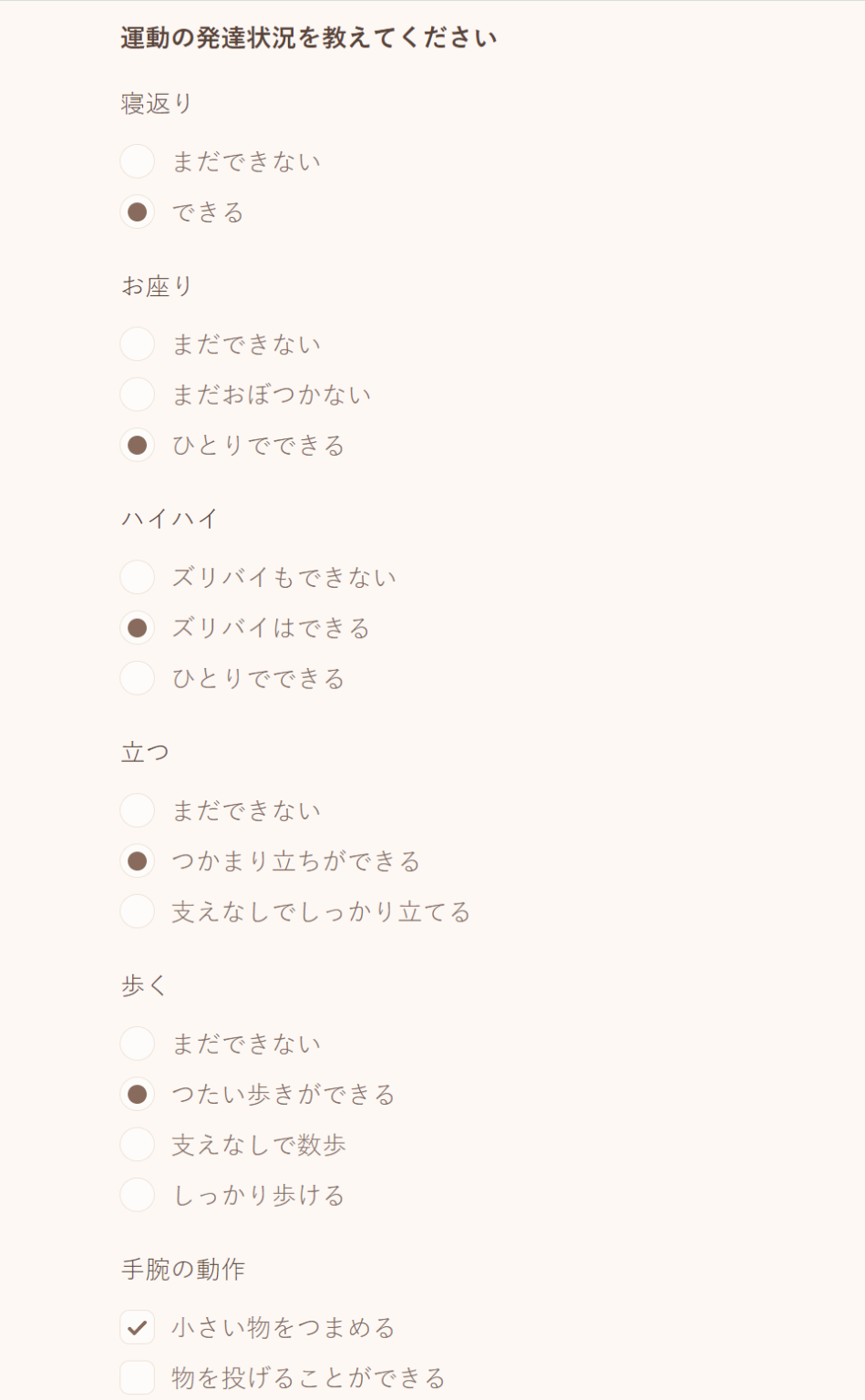Pick つかまり立ちができる option
Viewport: 865px width, 1400px height.
pyautogui.click(x=138, y=861)
